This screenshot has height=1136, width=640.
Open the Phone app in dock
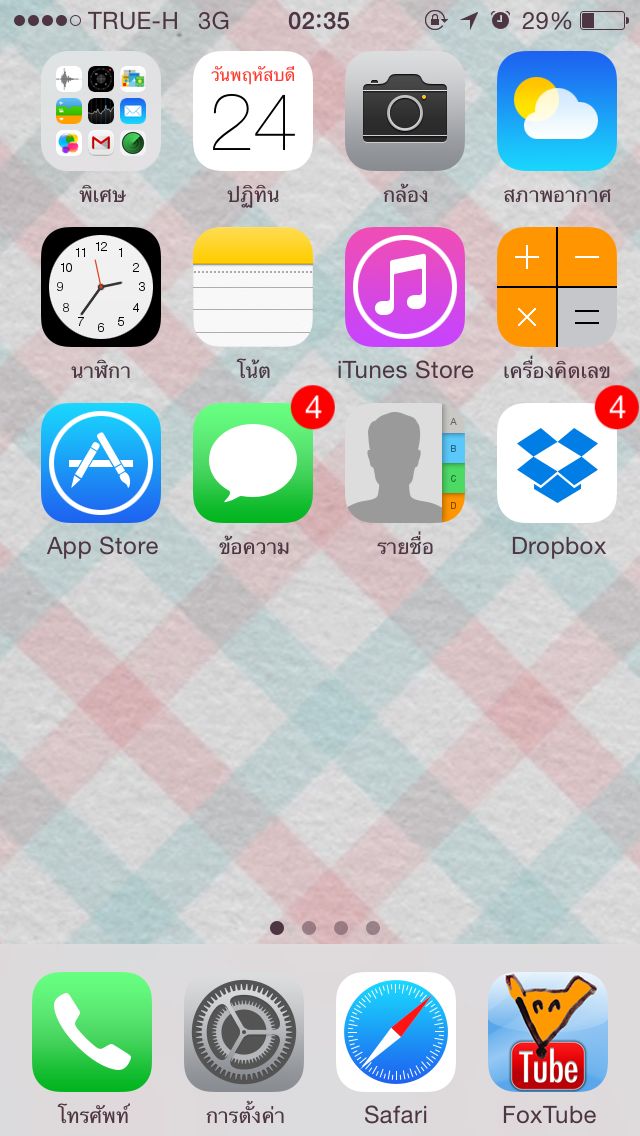pyautogui.click(x=92, y=1032)
